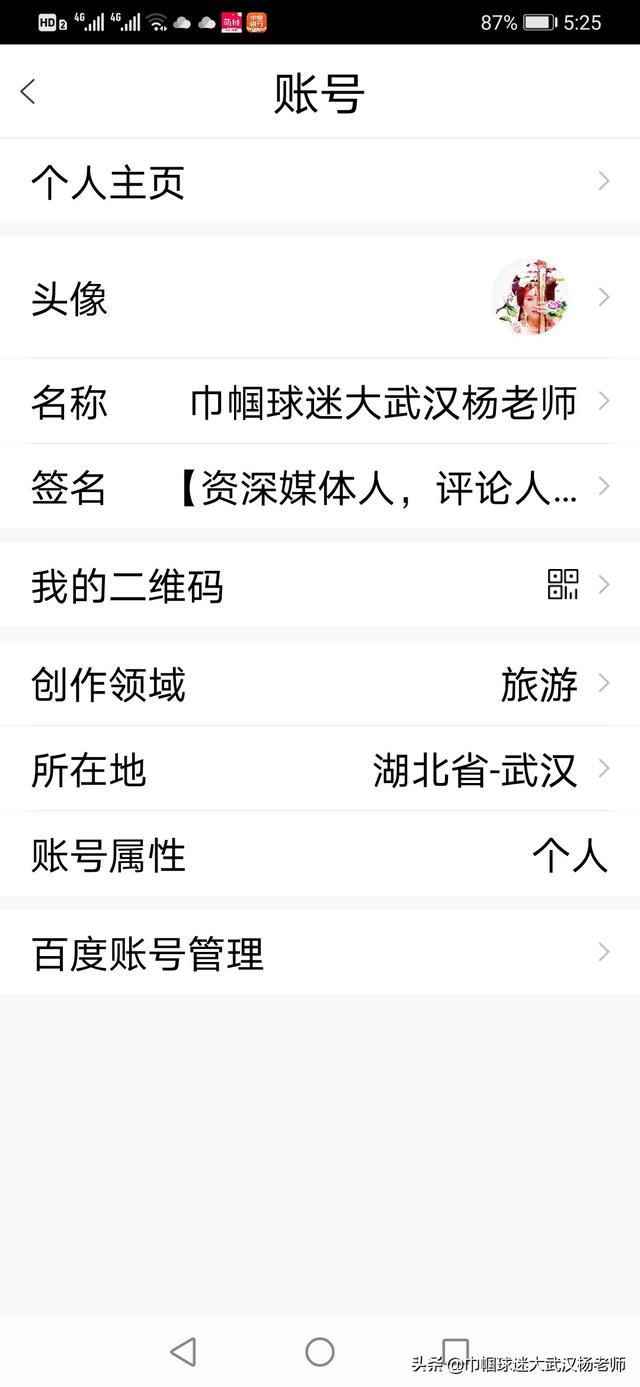
Task: Go back using the top-left arrow
Action: point(28,92)
